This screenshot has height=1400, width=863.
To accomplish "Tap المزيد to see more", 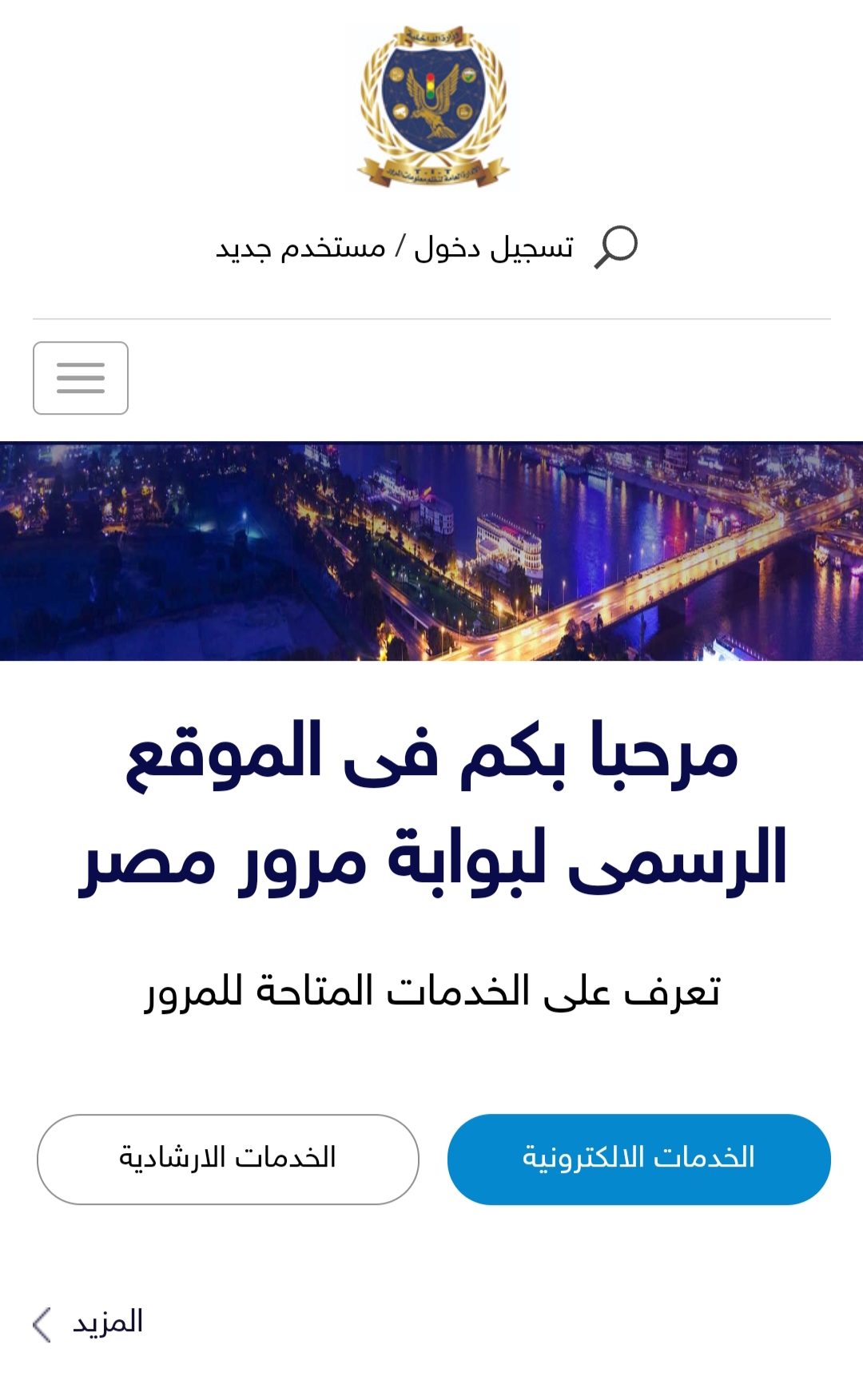I will click(x=89, y=1323).
